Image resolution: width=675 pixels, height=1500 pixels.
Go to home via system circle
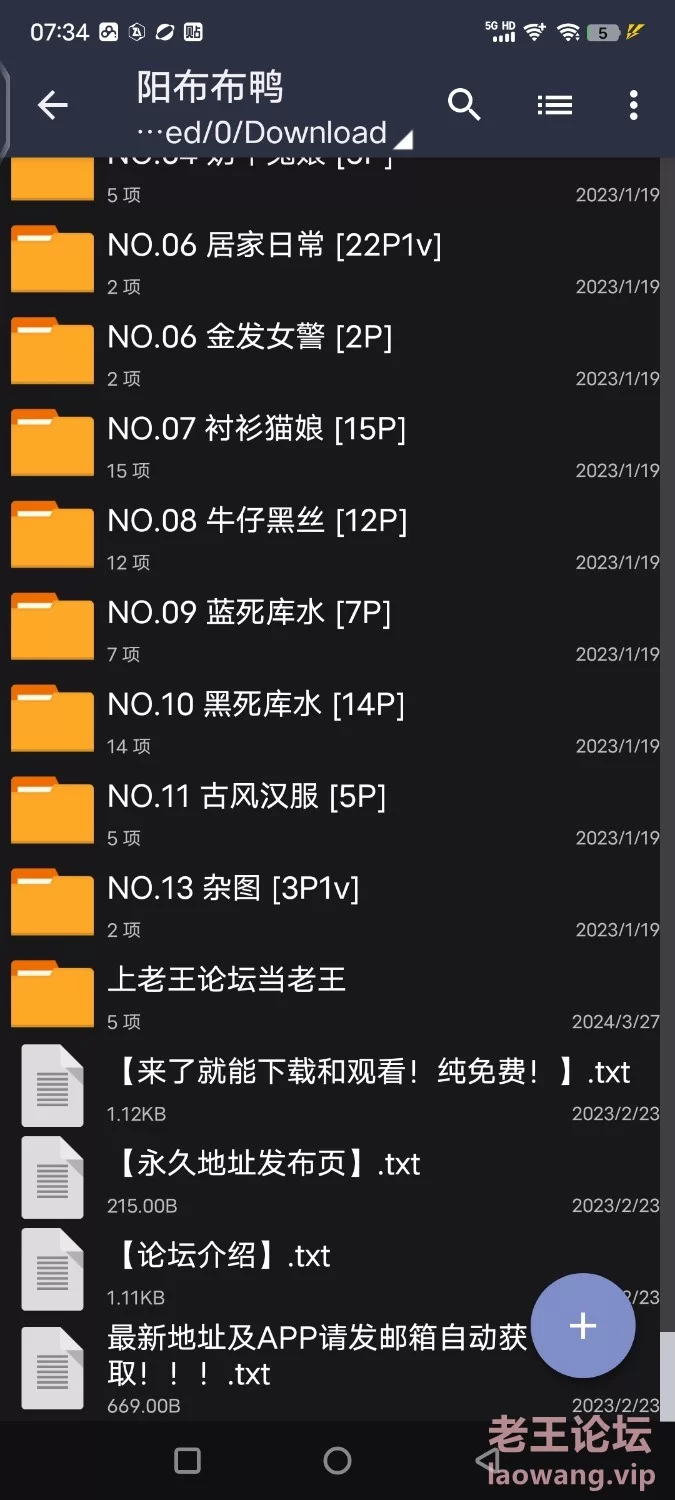pyautogui.click(x=338, y=1461)
